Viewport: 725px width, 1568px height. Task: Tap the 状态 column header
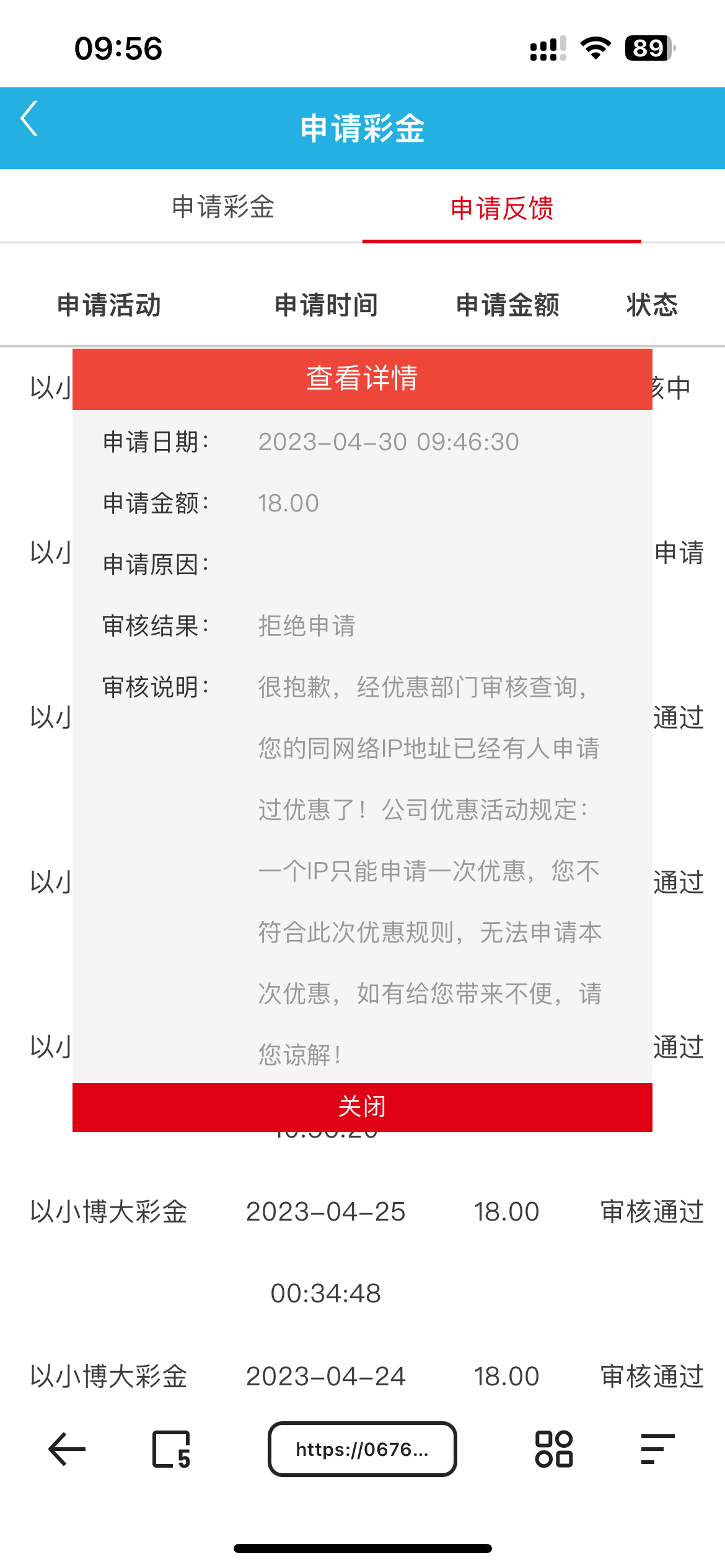[652, 305]
